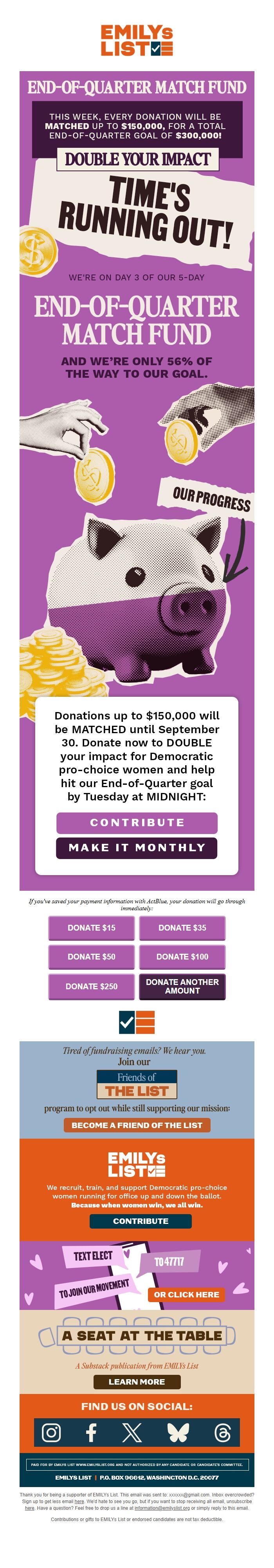Select the DONATE $250 button

(91, 986)
